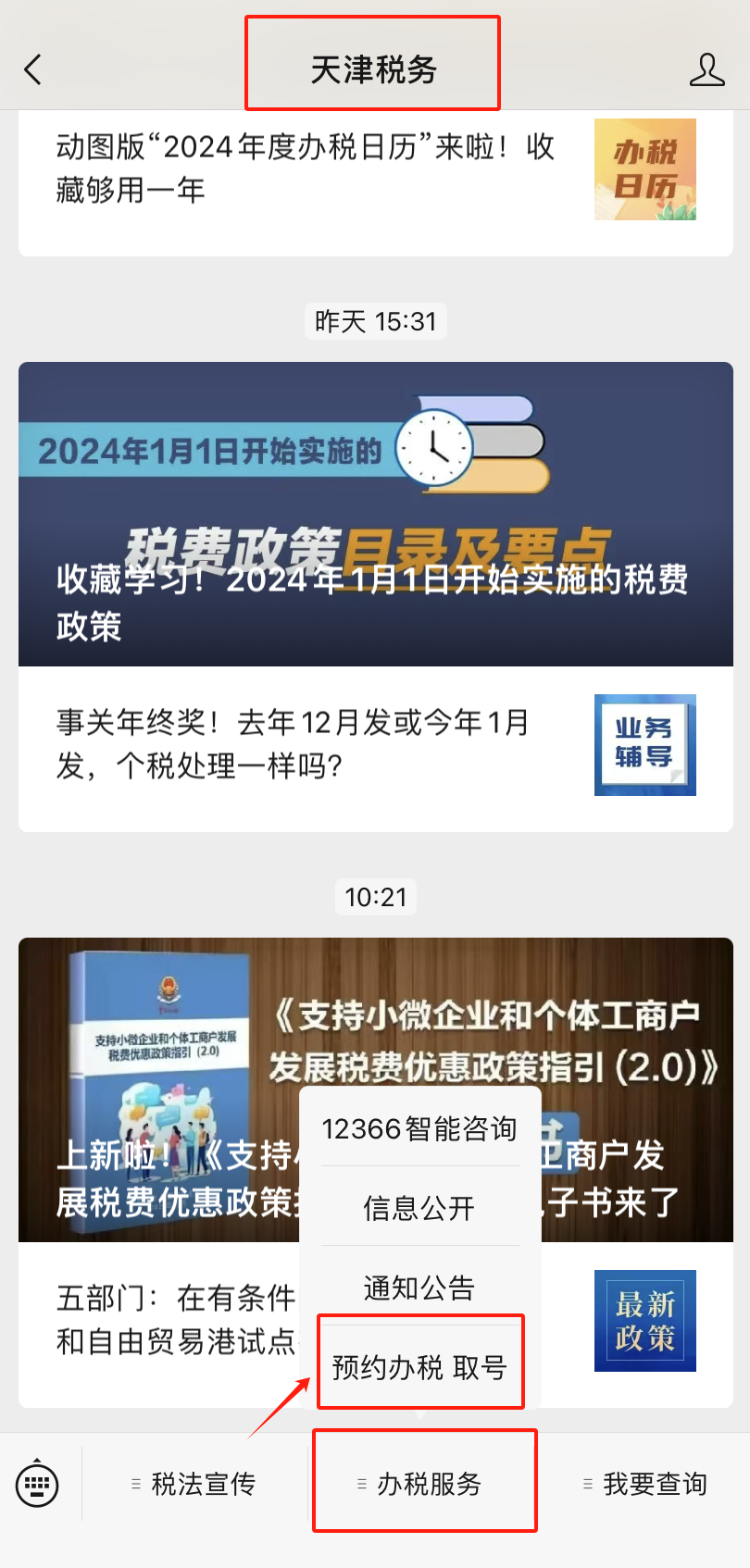Open the account profile icon
Image resolution: width=750 pixels, height=1568 pixels.
(706, 69)
